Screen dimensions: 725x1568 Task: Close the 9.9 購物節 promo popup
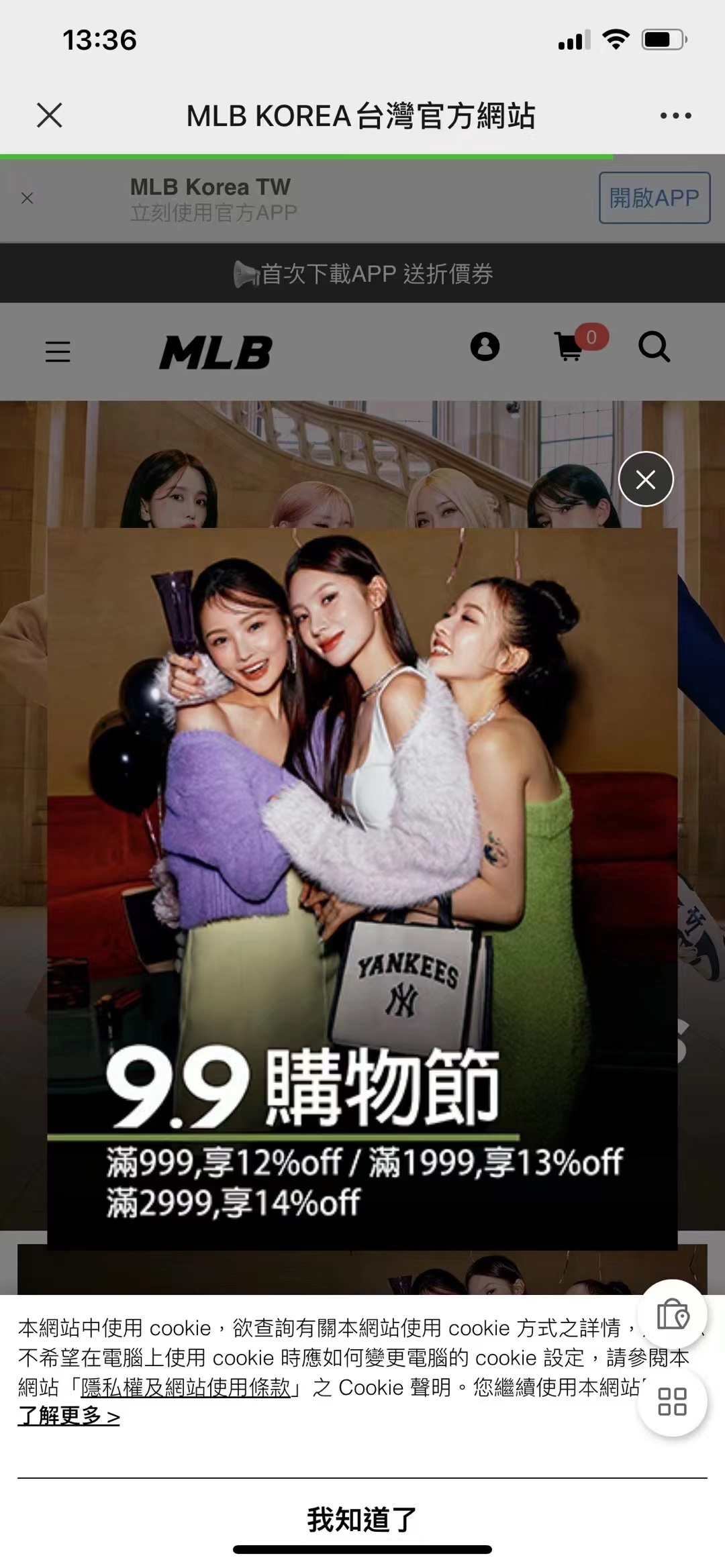646,479
